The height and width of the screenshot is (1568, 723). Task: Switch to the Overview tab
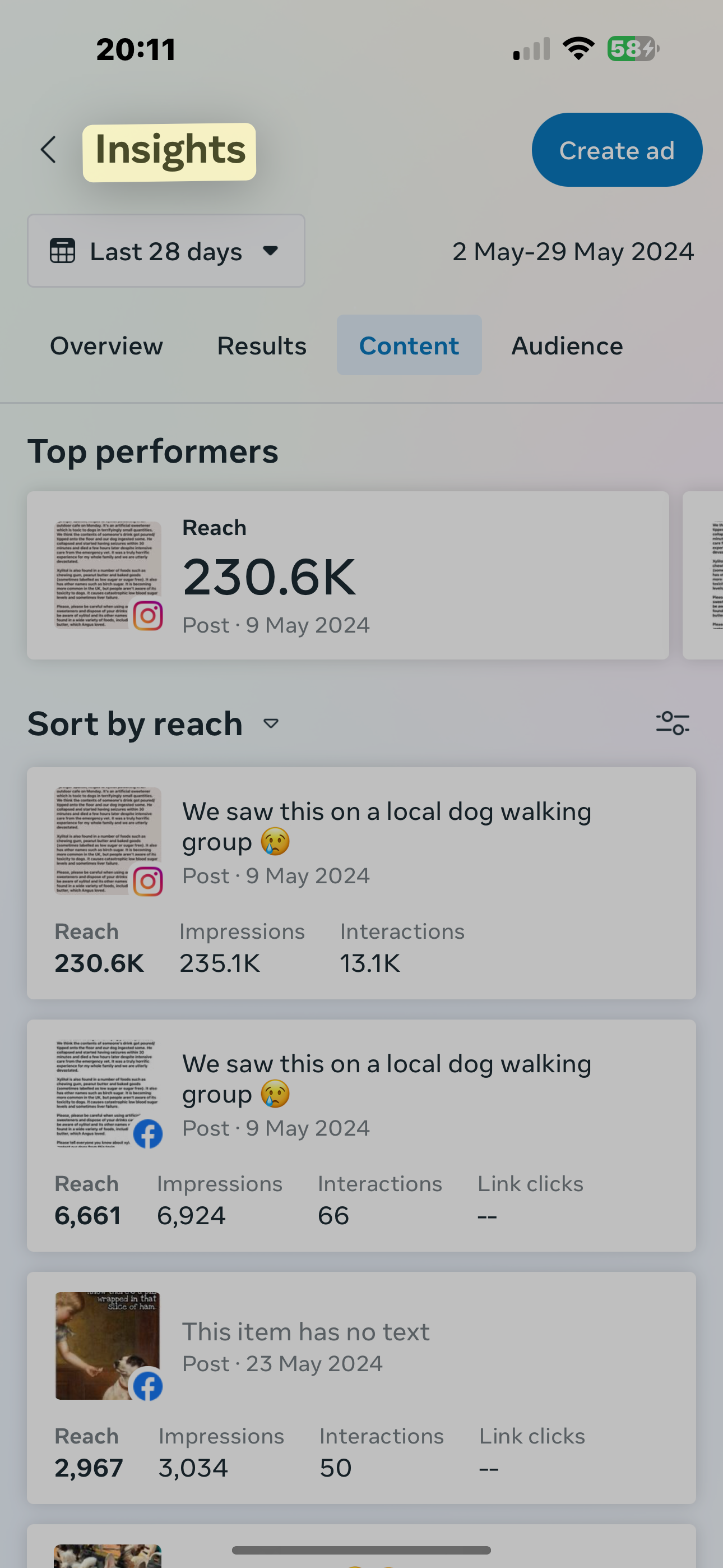tap(106, 345)
